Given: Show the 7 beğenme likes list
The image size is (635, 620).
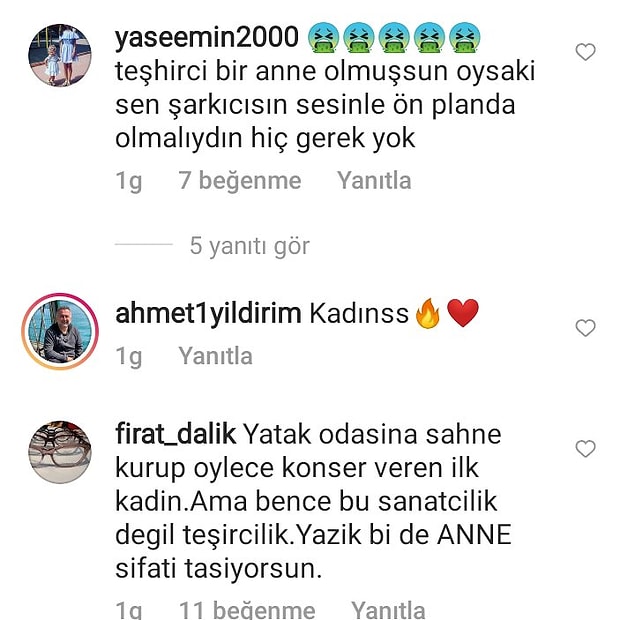Looking at the screenshot, I should pos(239,181).
